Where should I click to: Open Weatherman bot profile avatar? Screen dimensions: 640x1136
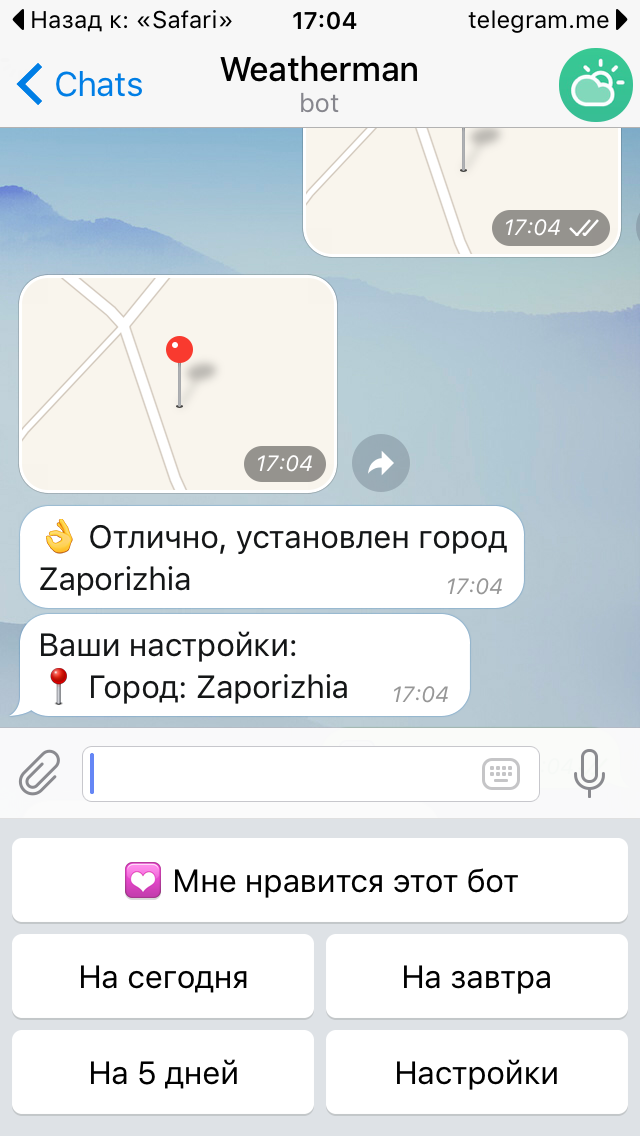point(597,86)
